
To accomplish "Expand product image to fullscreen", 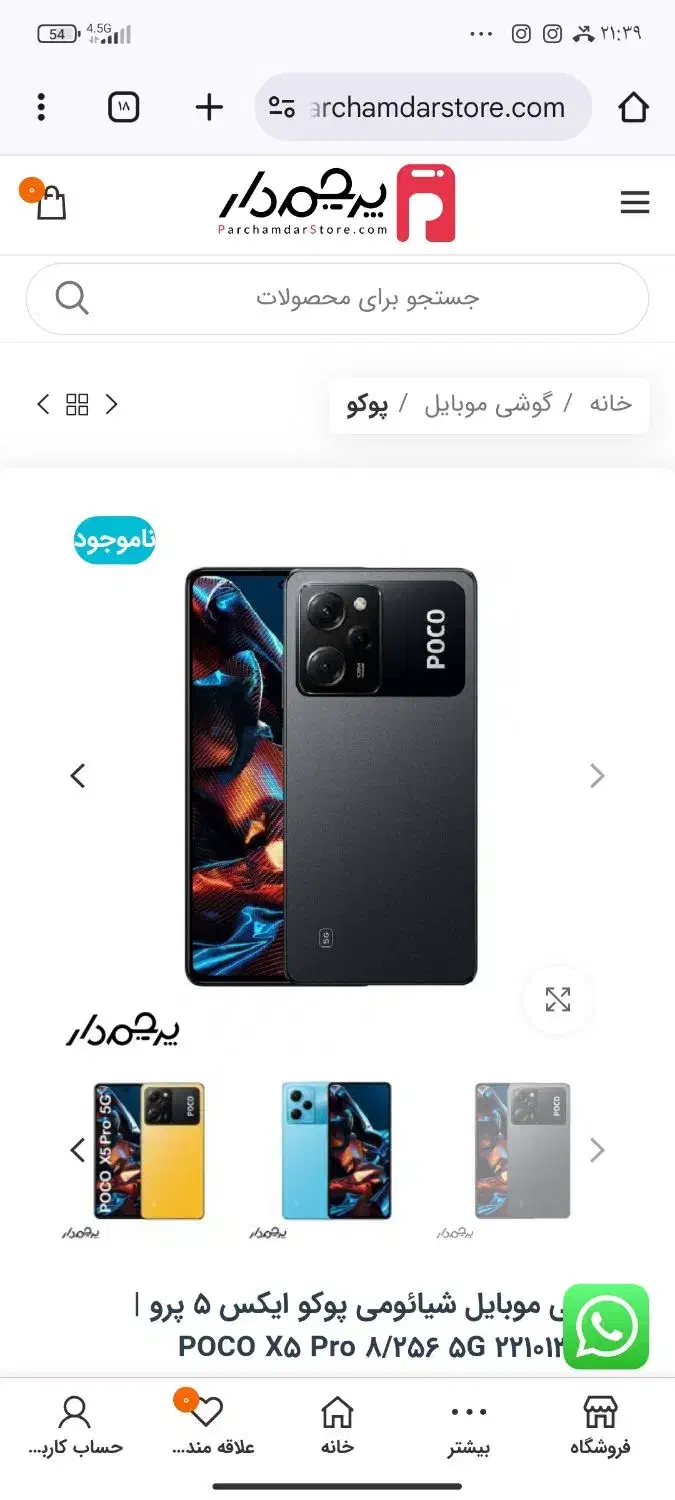I will click(557, 999).
